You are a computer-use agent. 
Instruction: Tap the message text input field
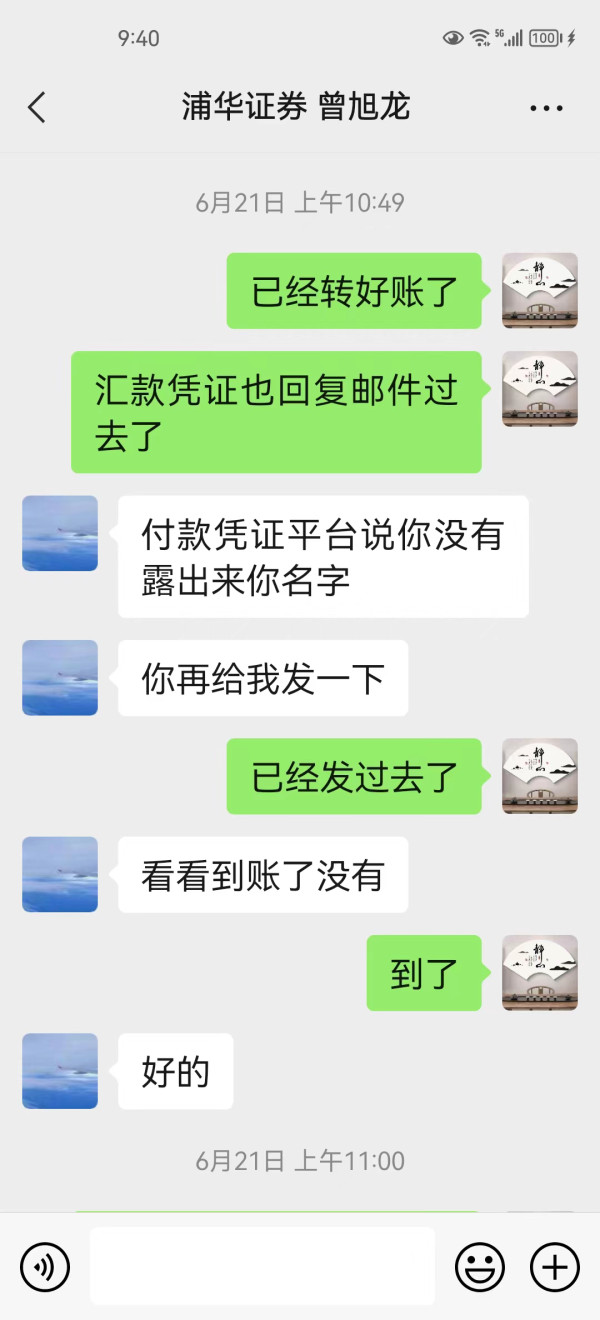click(x=262, y=1266)
